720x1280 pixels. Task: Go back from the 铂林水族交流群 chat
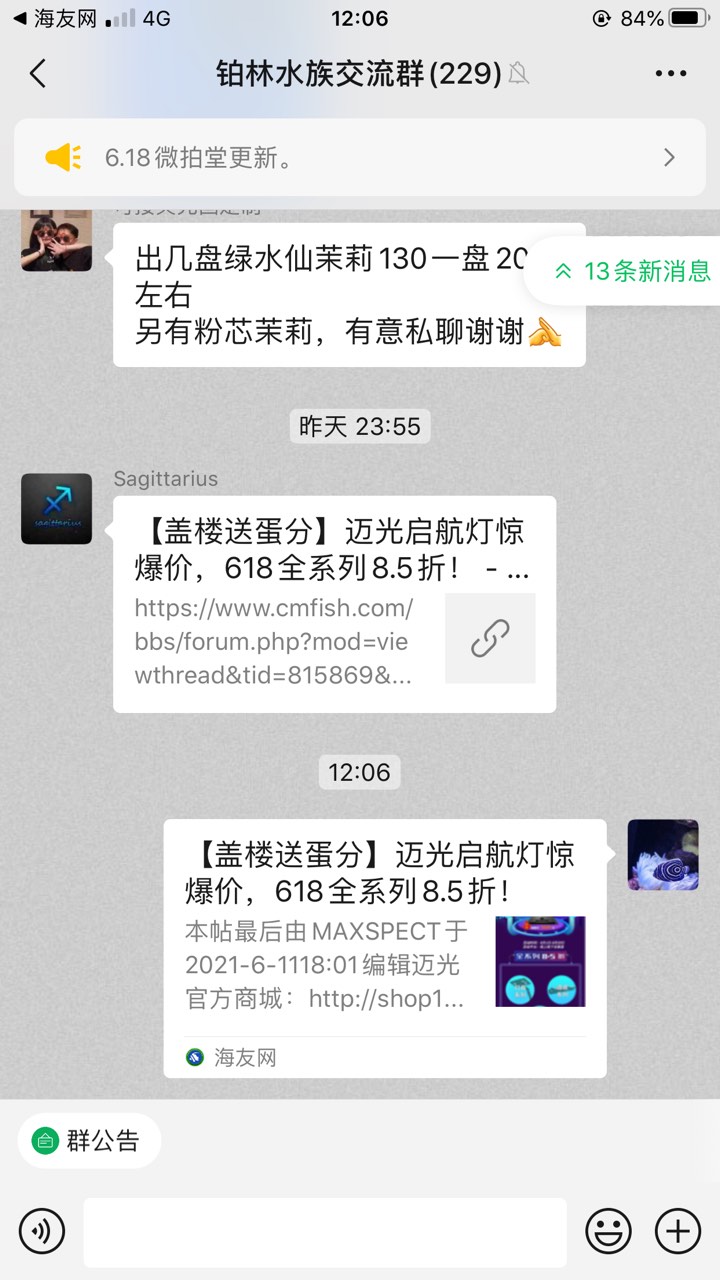point(38,73)
